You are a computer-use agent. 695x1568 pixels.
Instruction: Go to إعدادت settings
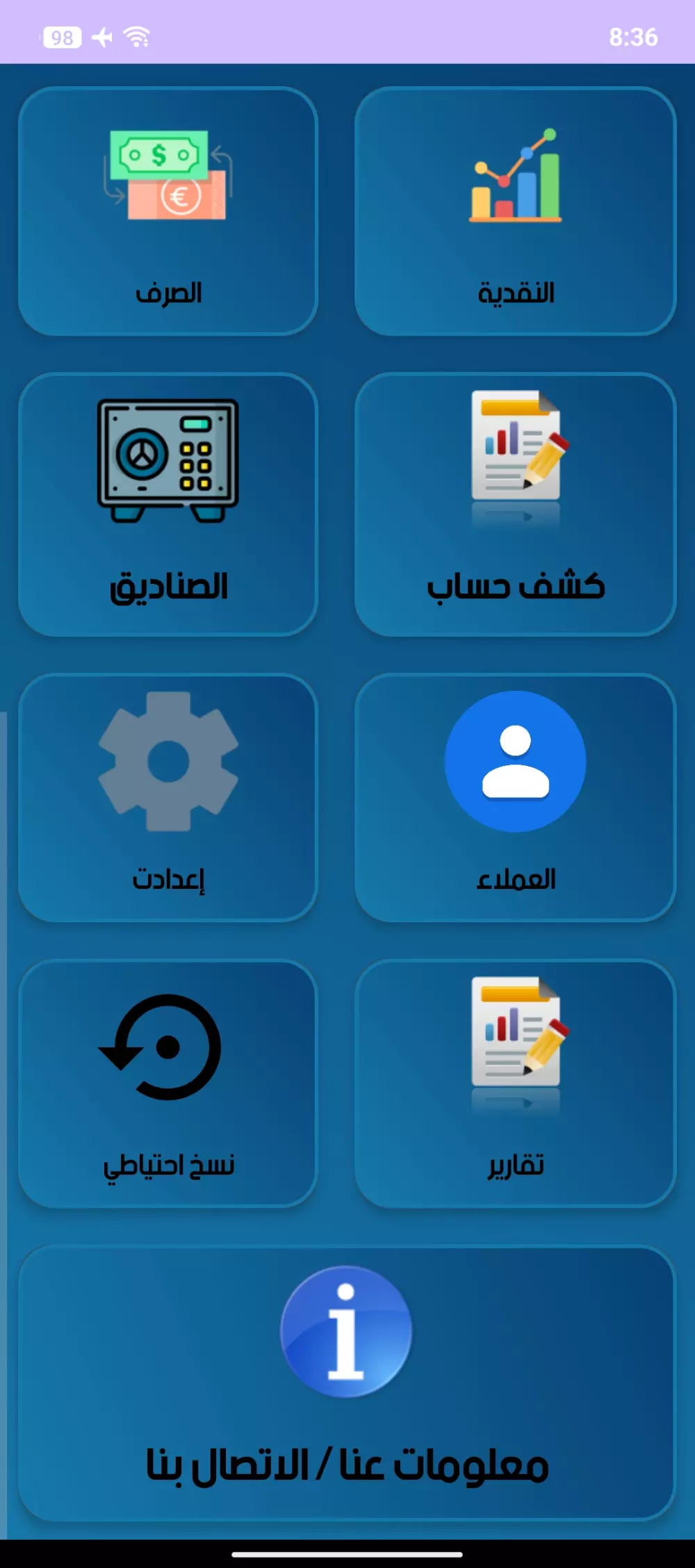point(168,798)
